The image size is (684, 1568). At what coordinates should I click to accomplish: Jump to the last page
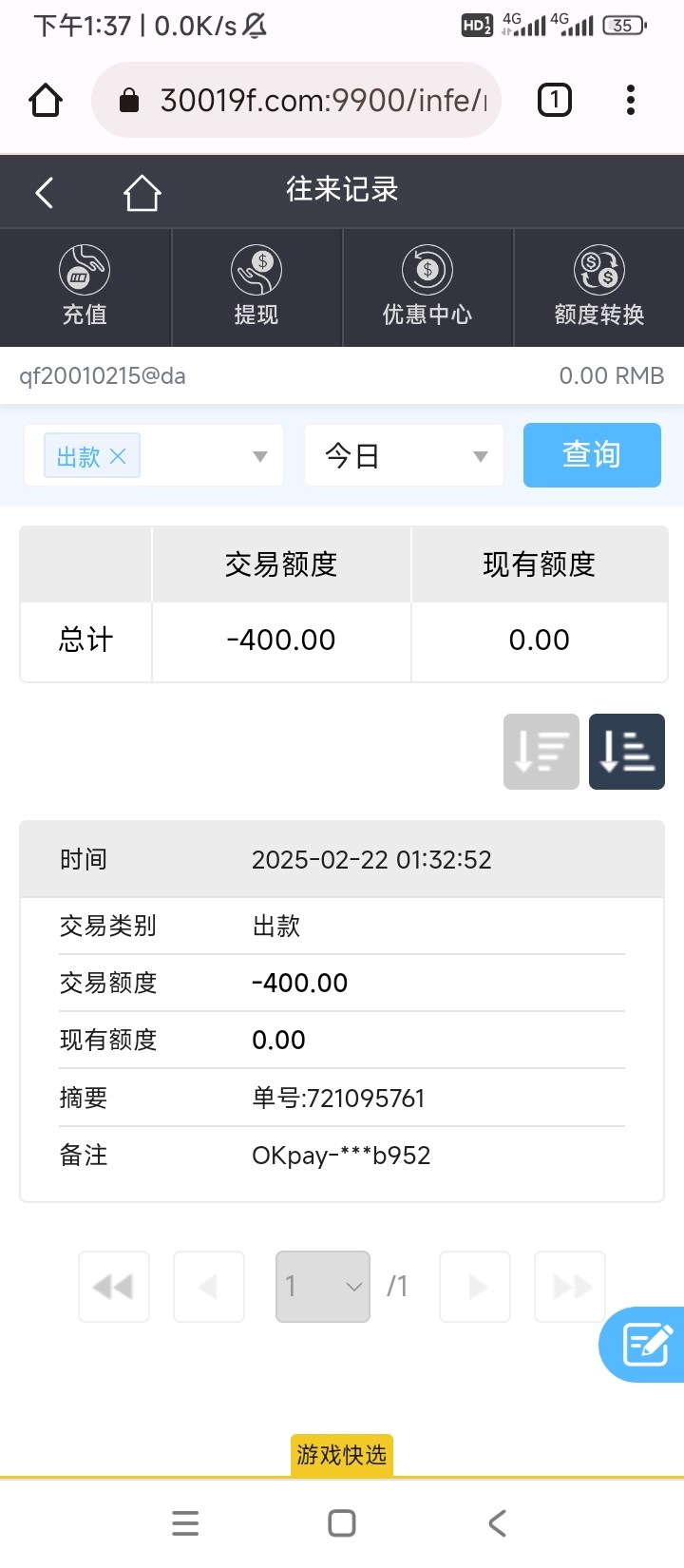[570, 1287]
